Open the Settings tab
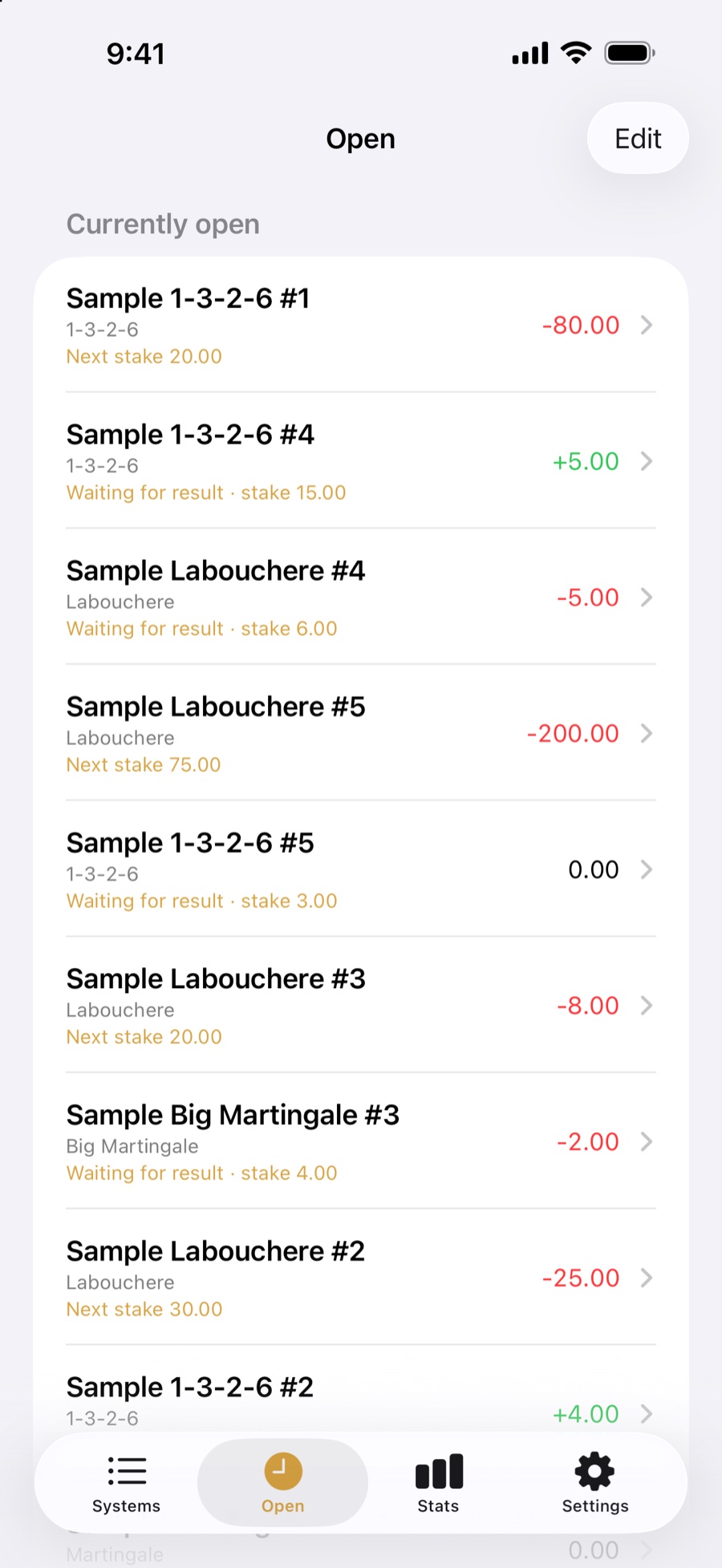The height and width of the screenshot is (1568, 722). pyautogui.click(x=595, y=1484)
